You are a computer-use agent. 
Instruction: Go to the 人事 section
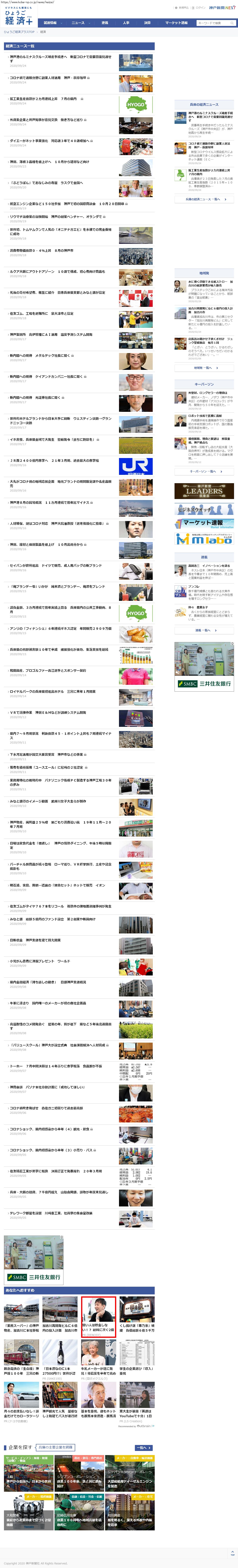126,23
